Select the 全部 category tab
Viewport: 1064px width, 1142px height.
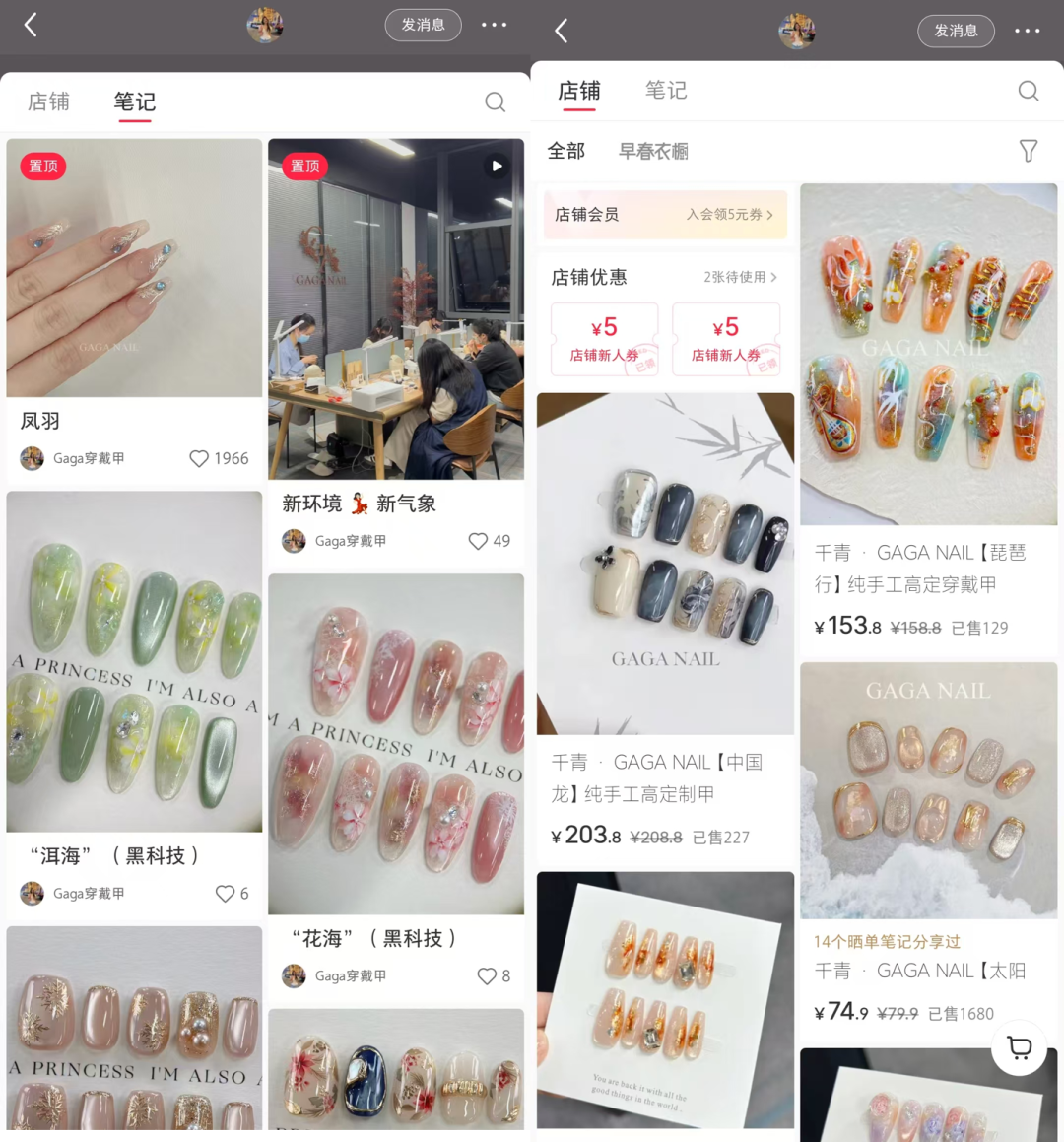(566, 151)
